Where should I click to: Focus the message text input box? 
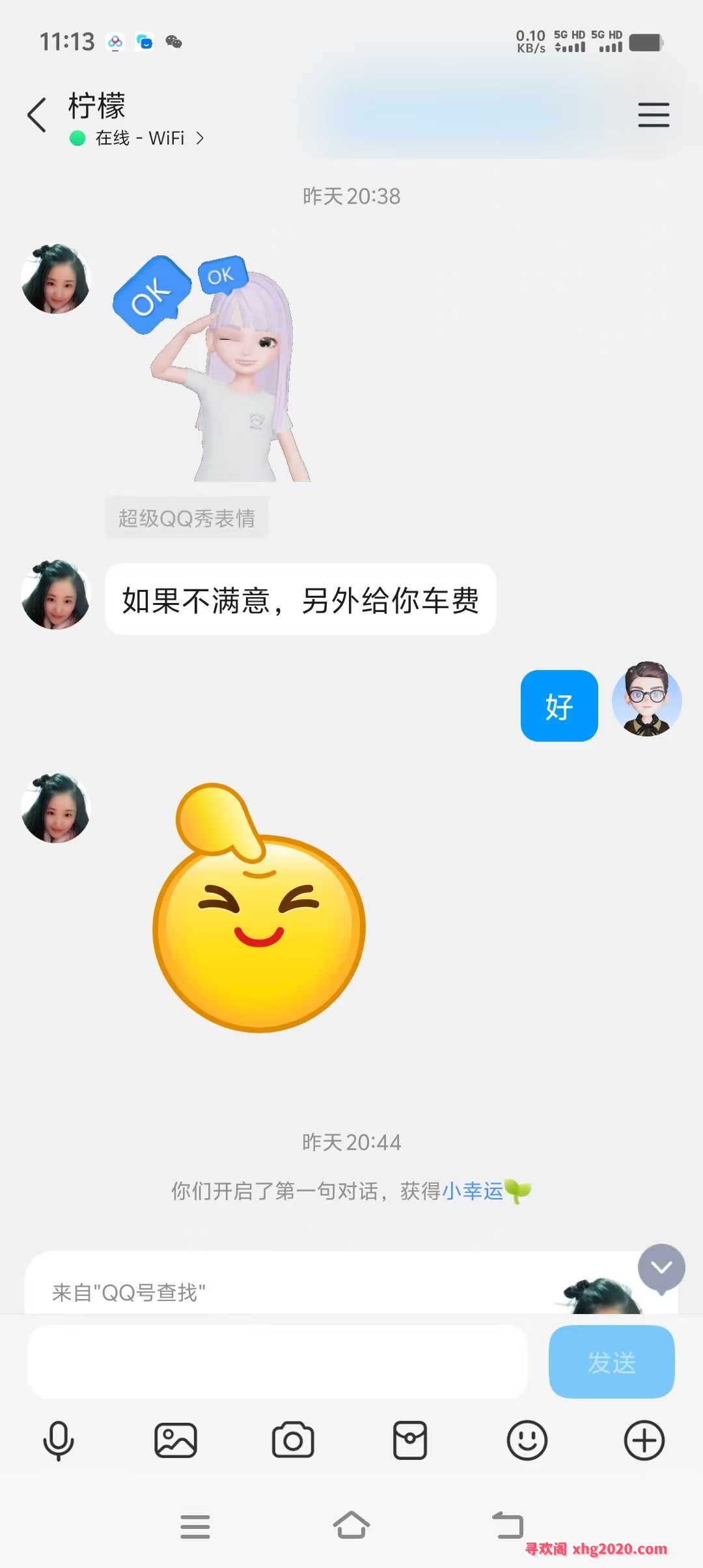(x=277, y=1362)
